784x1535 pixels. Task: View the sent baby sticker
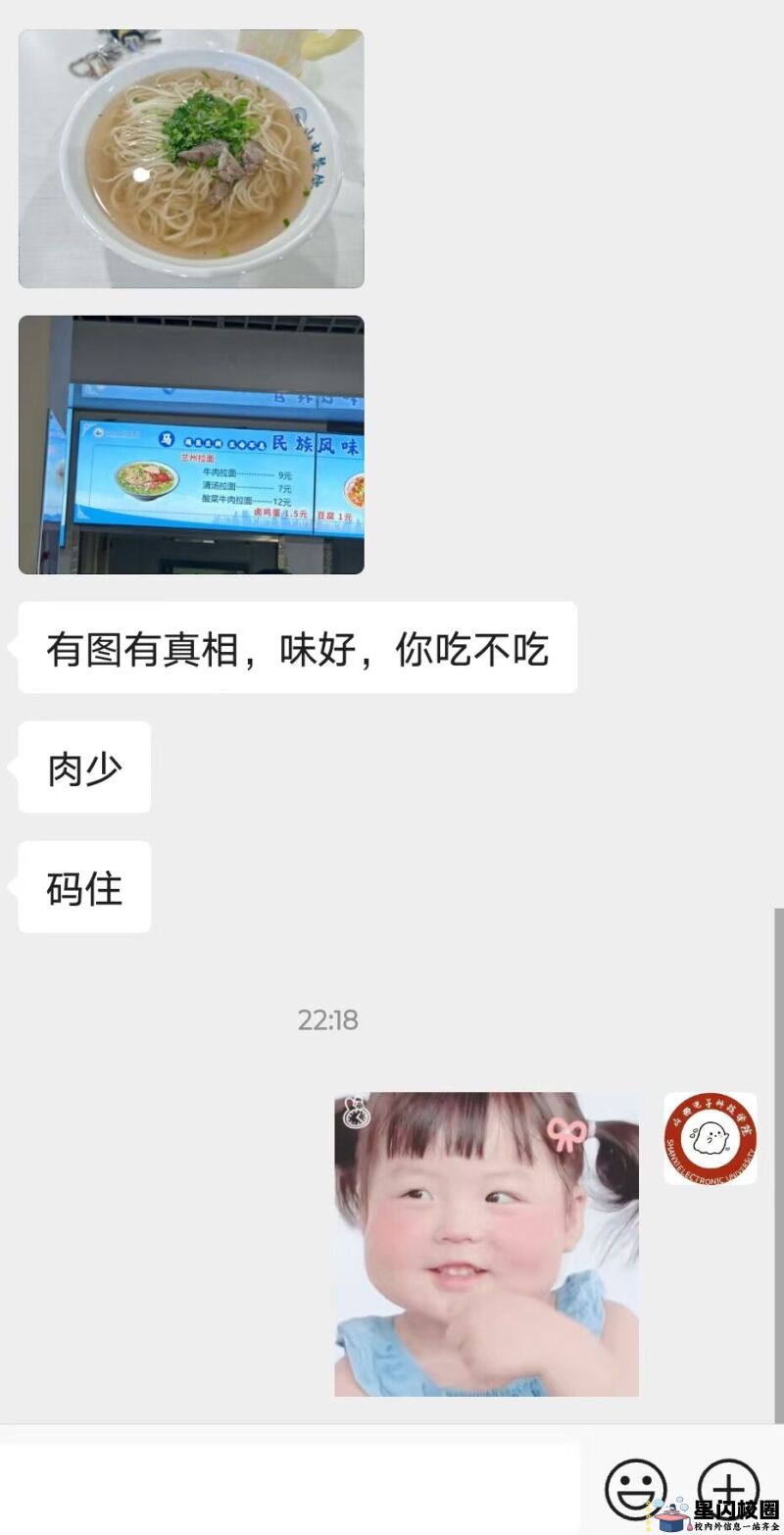486,1244
